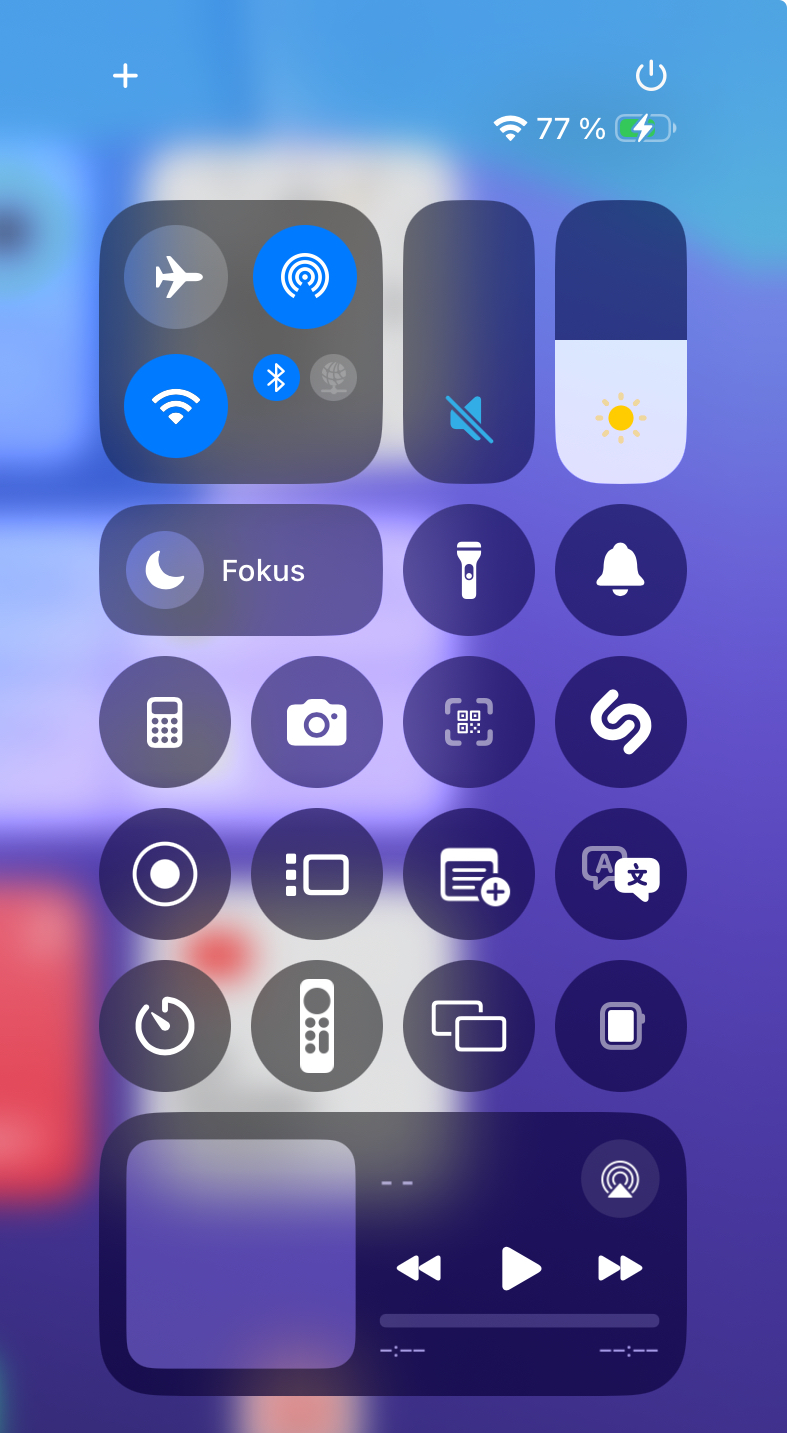Open the Apple TV remote

pyautogui.click(x=316, y=1026)
